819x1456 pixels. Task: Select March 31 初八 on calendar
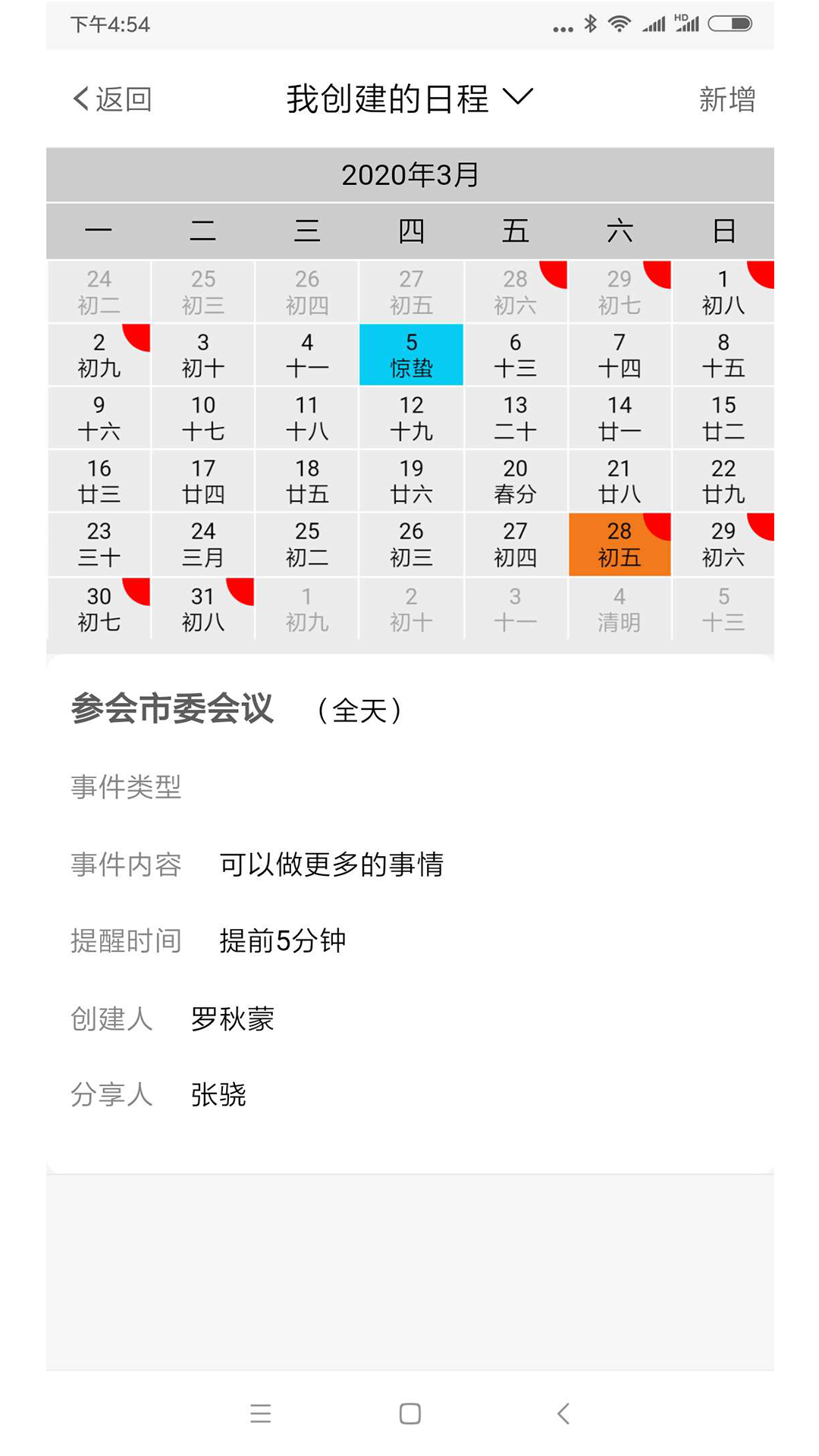tap(203, 608)
